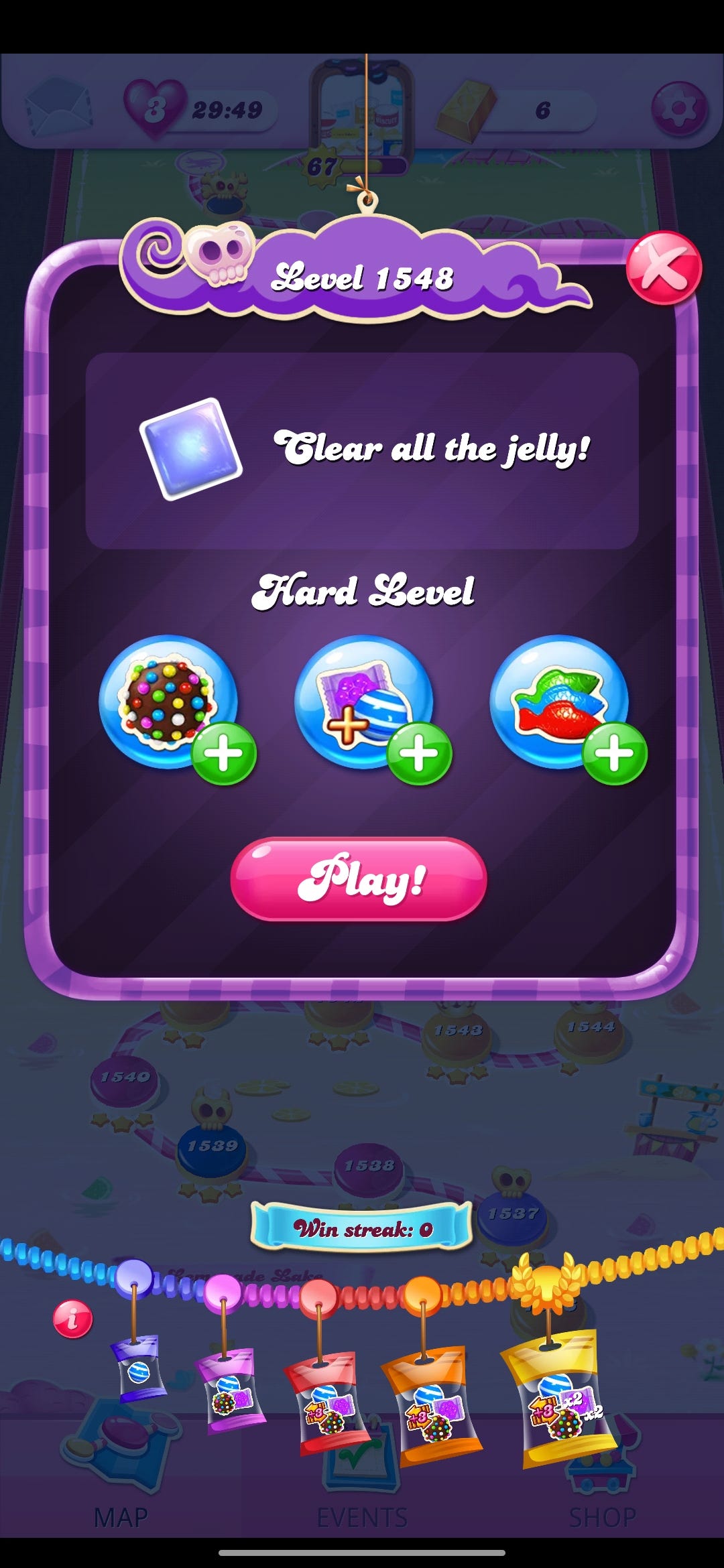Open the win streak info icon
This screenshot has height=1568, width=724.
72,1319
